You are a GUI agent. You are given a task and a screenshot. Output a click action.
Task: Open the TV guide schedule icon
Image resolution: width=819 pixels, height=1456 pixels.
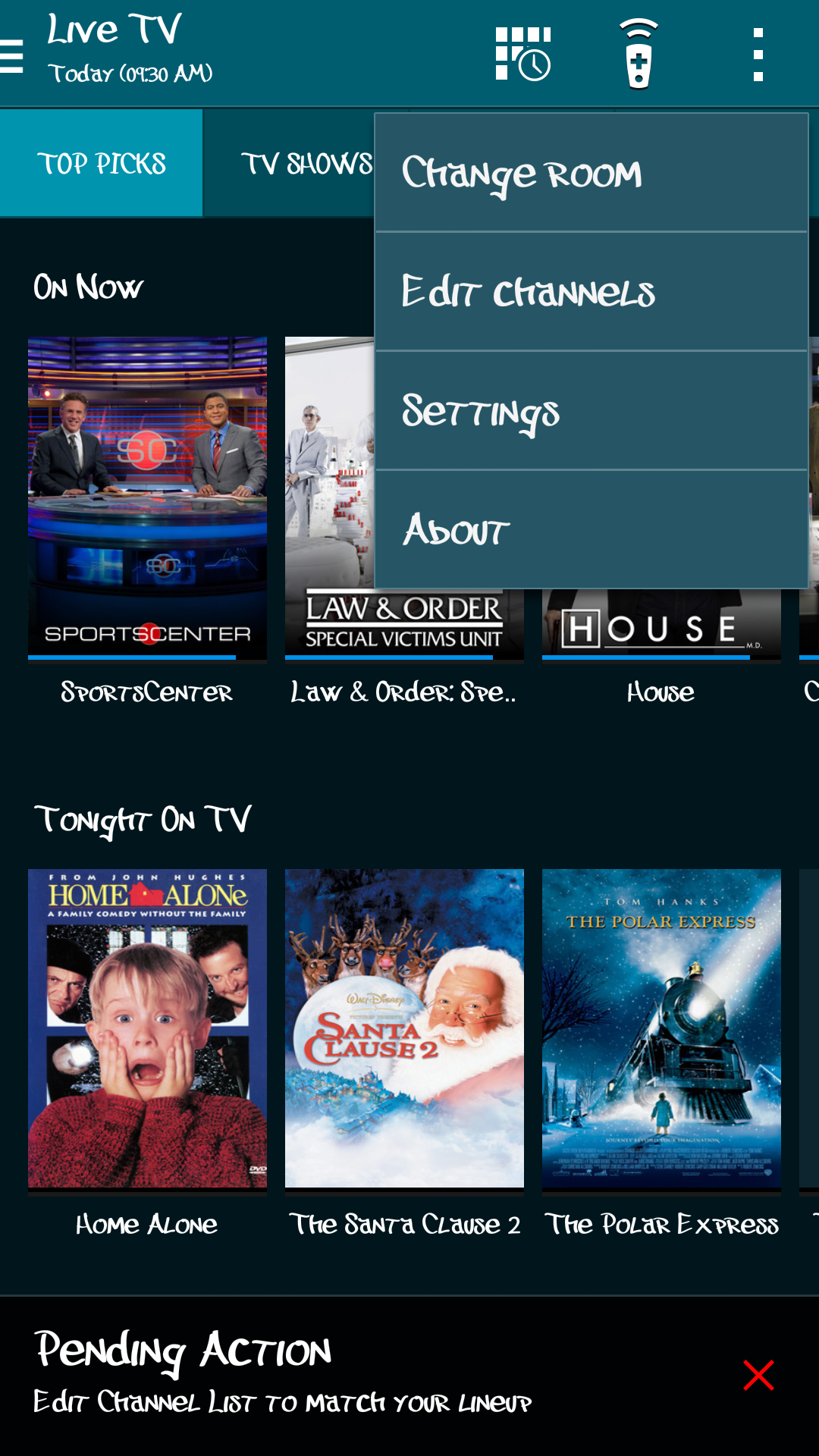coord(522,54)
